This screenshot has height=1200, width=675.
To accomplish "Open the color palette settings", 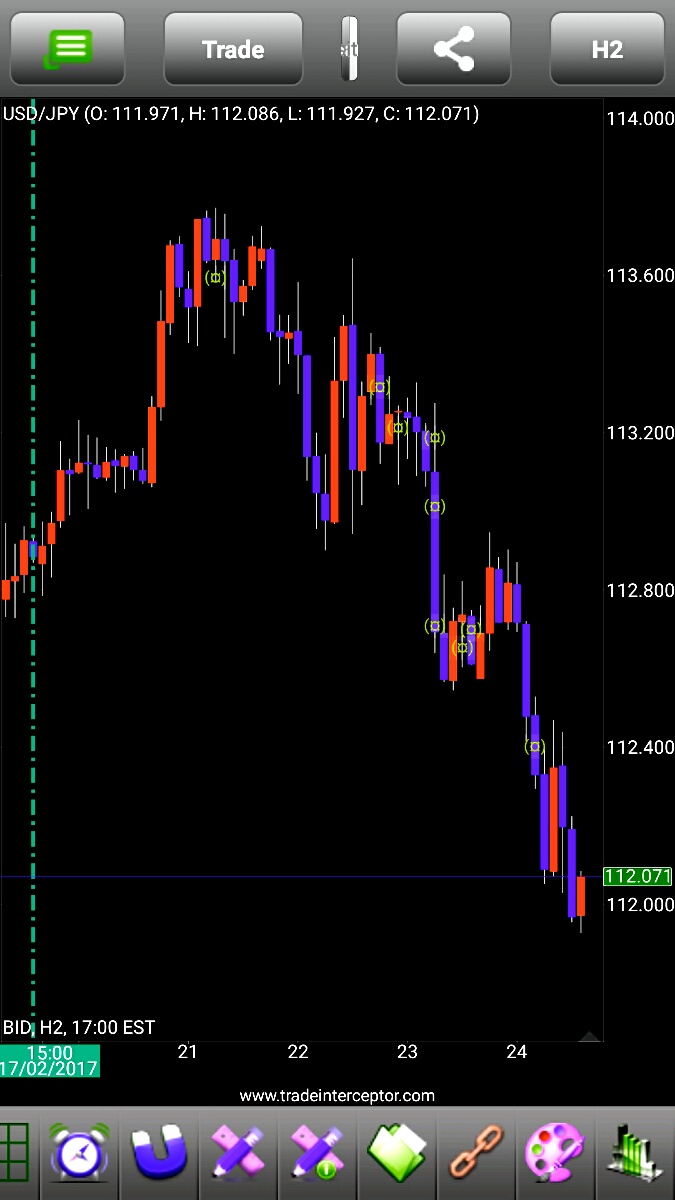I will [x=553, y=1153].
